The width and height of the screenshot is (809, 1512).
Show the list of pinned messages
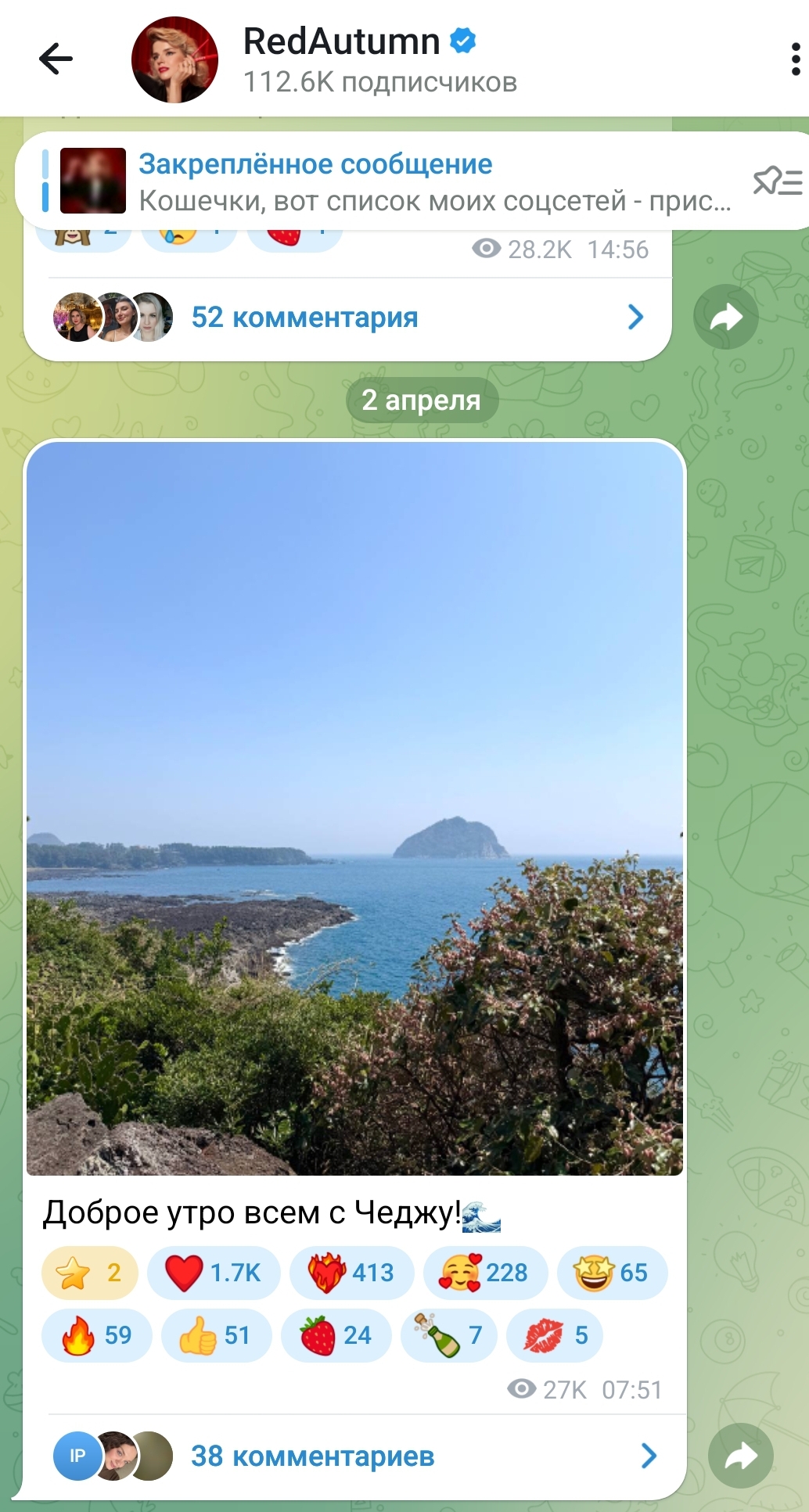777,181
